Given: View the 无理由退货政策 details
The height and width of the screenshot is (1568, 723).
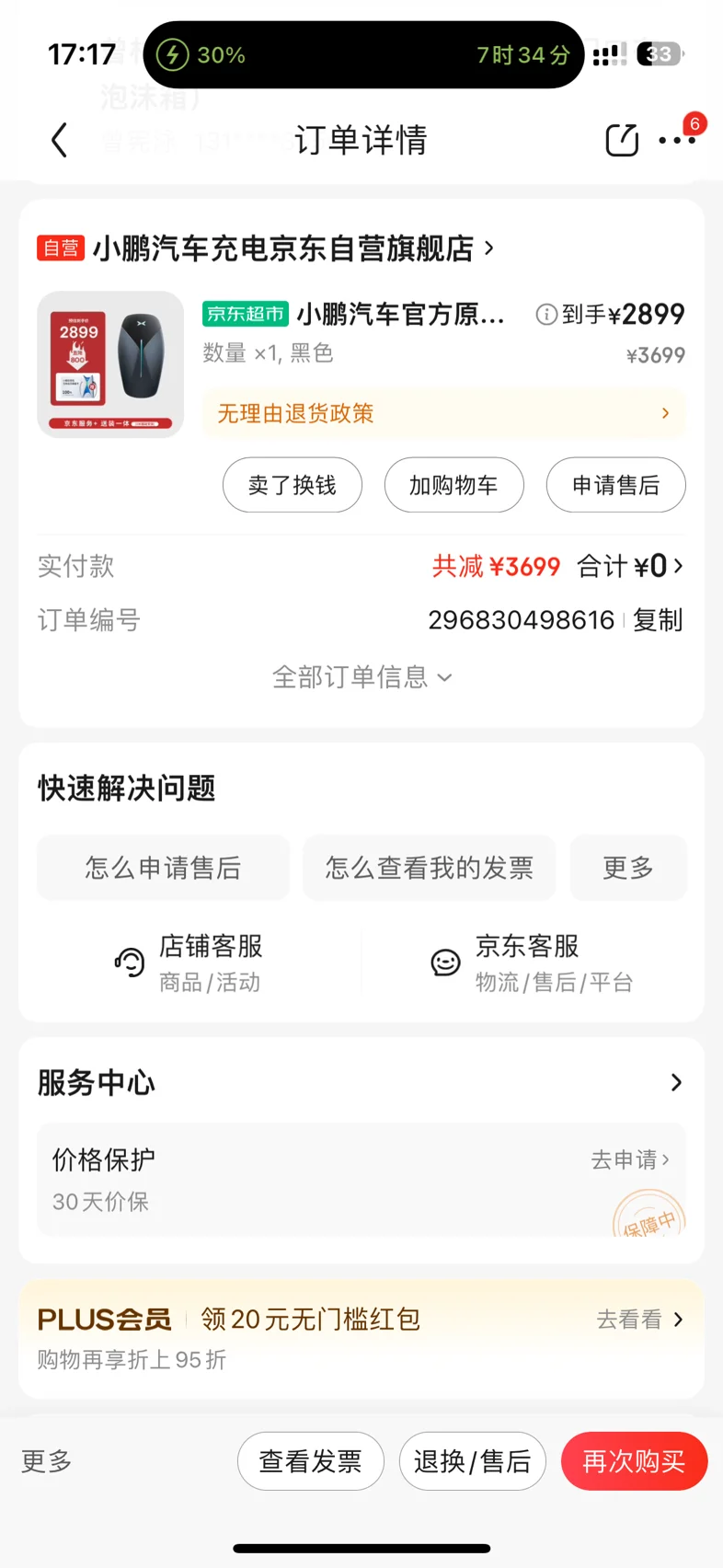Looking at the screenshot, I should pos(443,413).
